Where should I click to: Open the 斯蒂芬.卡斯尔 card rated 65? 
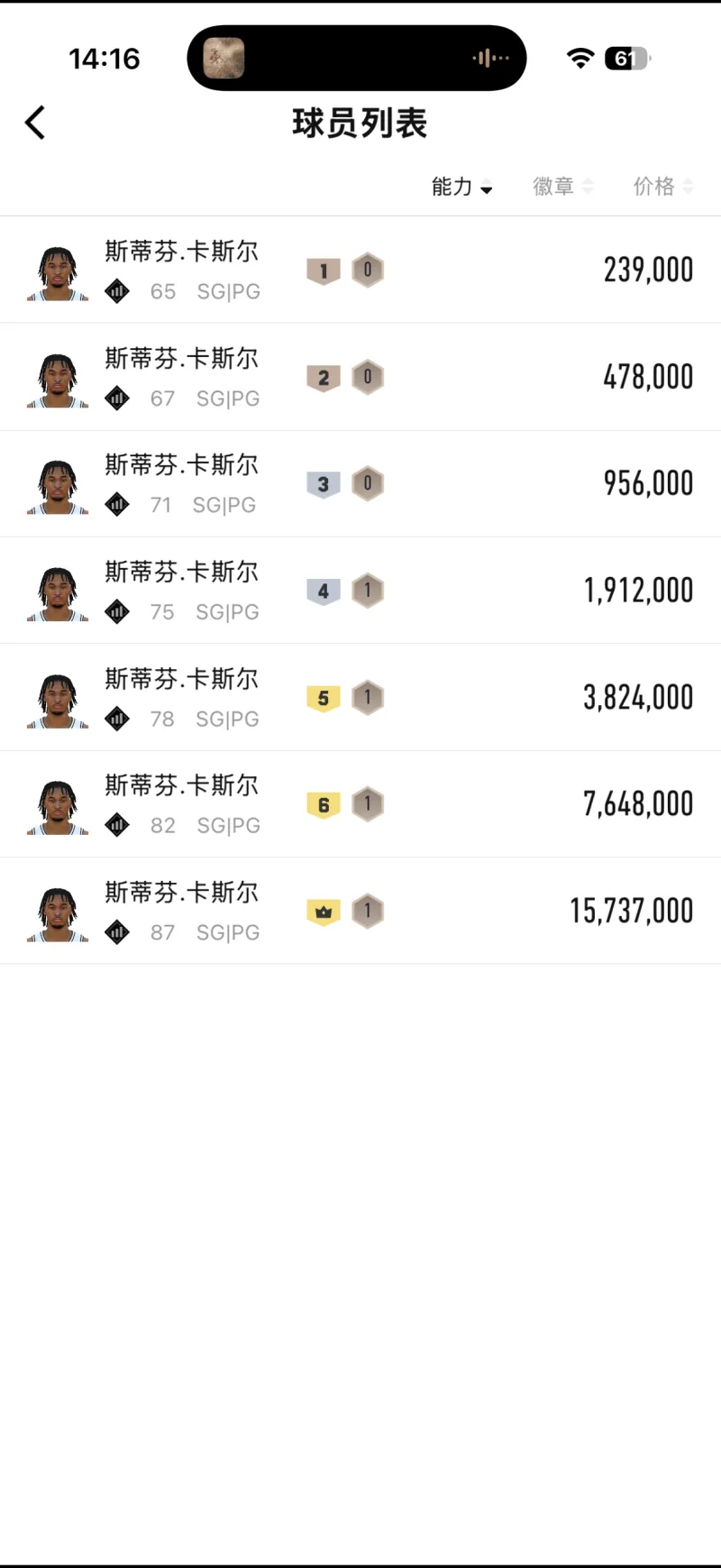(360, 271)
